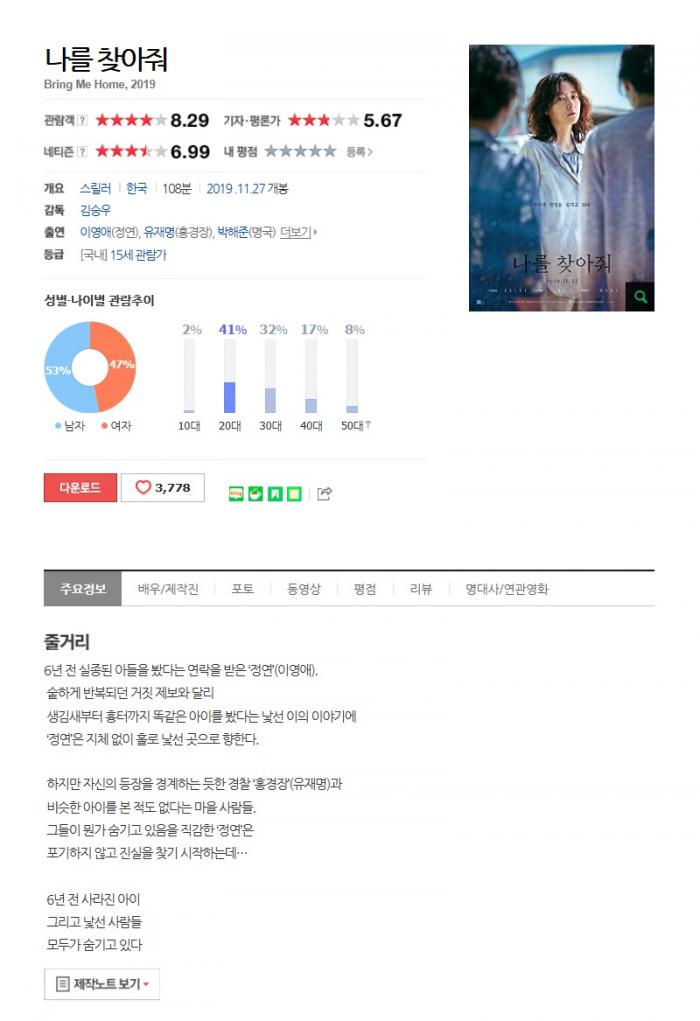Tap the red 다운로드 button
This screenshot has width=700, height=1021.
tap(80, 487)
